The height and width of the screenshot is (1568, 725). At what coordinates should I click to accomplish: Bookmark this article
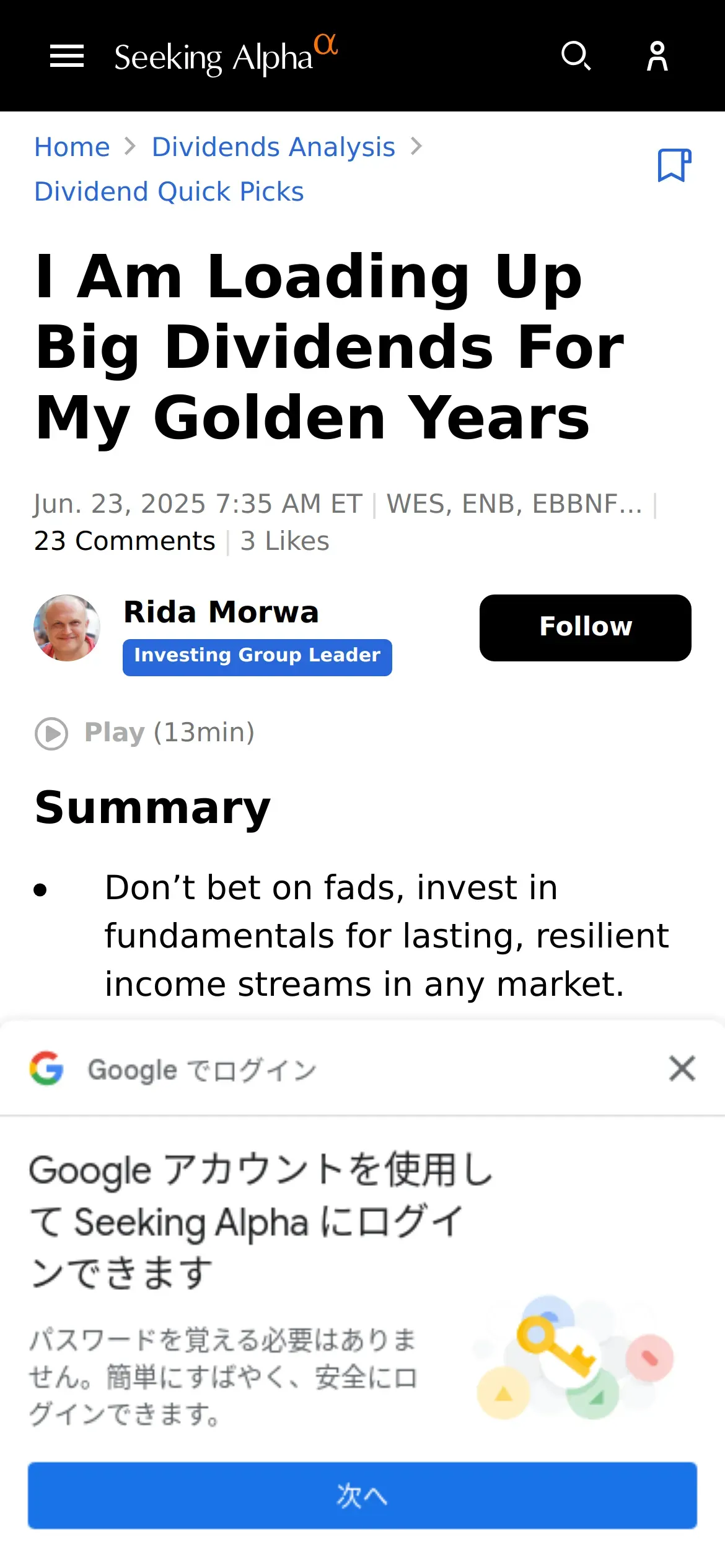pyautogui.click(x=674, y=165)
